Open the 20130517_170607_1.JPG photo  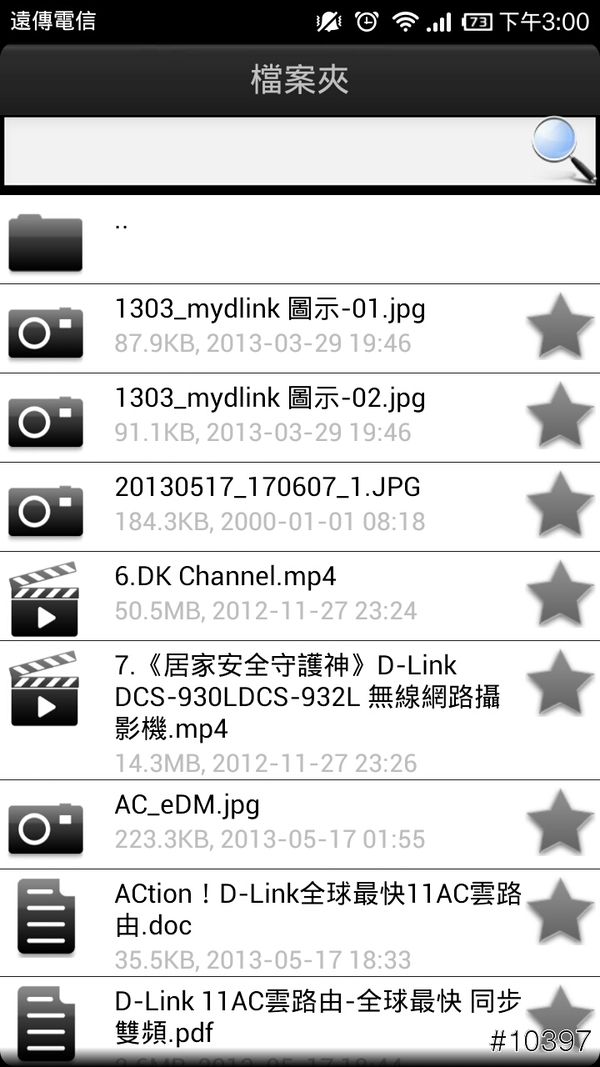point(268,503)
